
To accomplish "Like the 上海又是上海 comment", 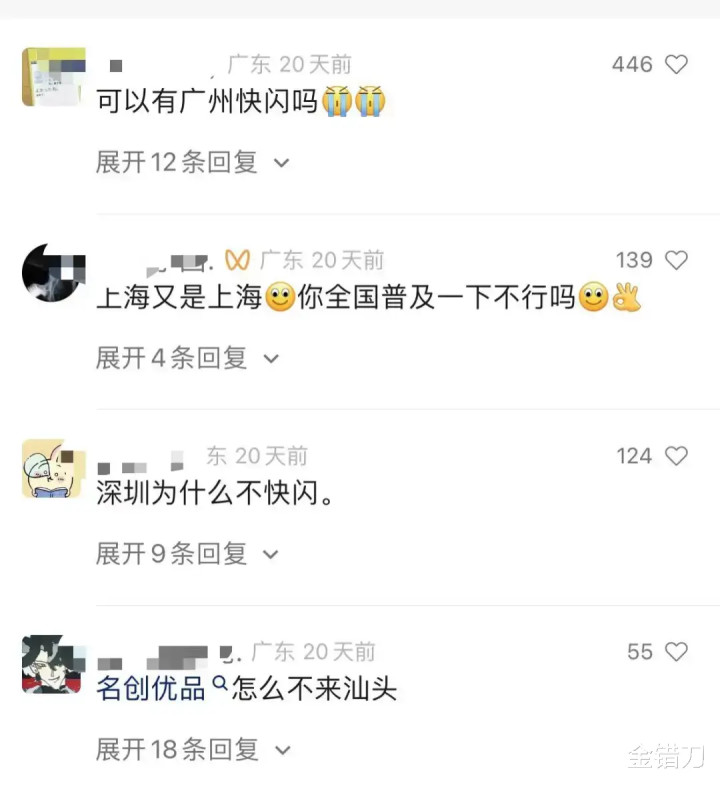I will pyautogui.click(x=676, y=260).
